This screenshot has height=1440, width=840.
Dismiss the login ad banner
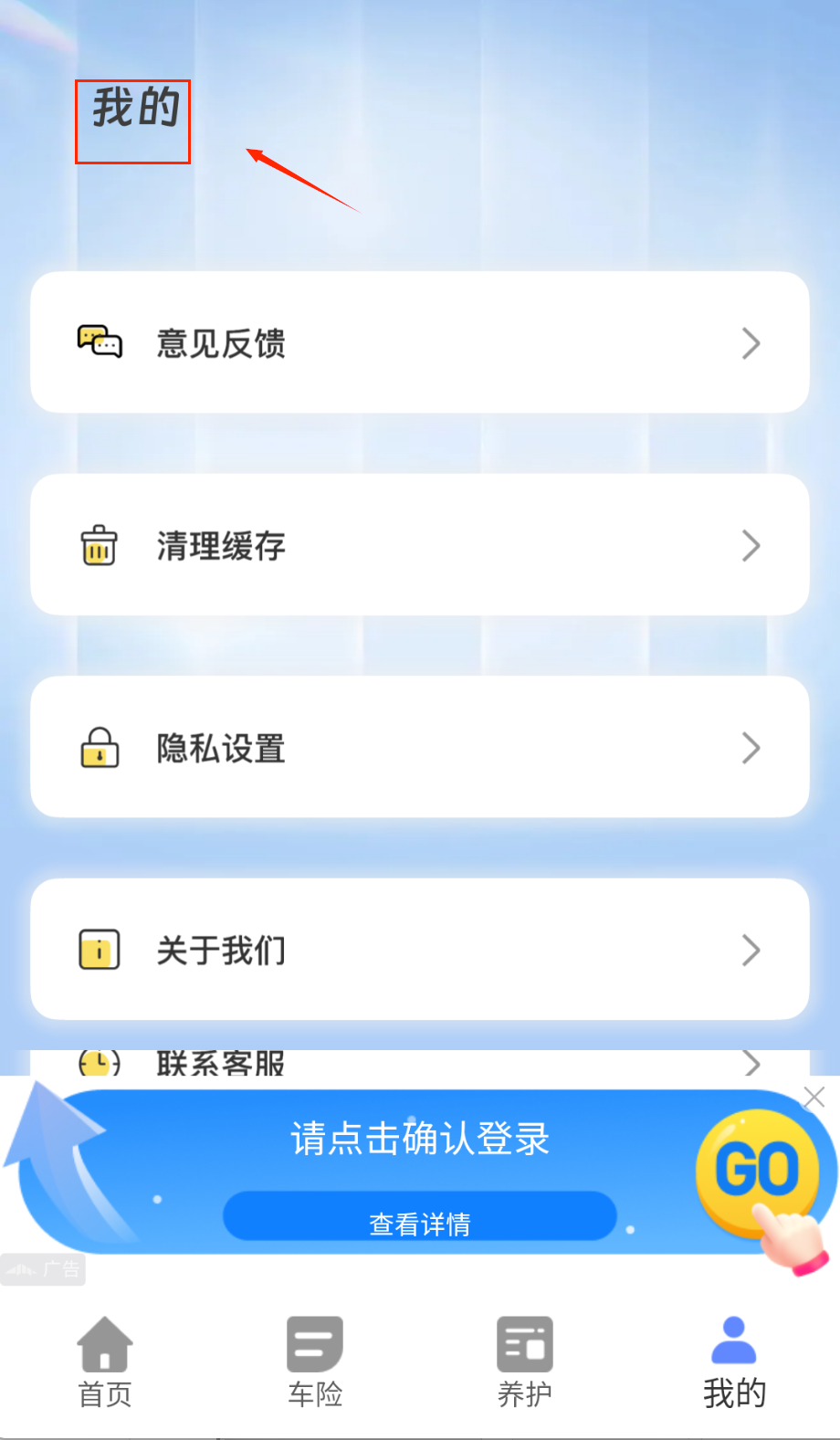tap(814, 1097)
